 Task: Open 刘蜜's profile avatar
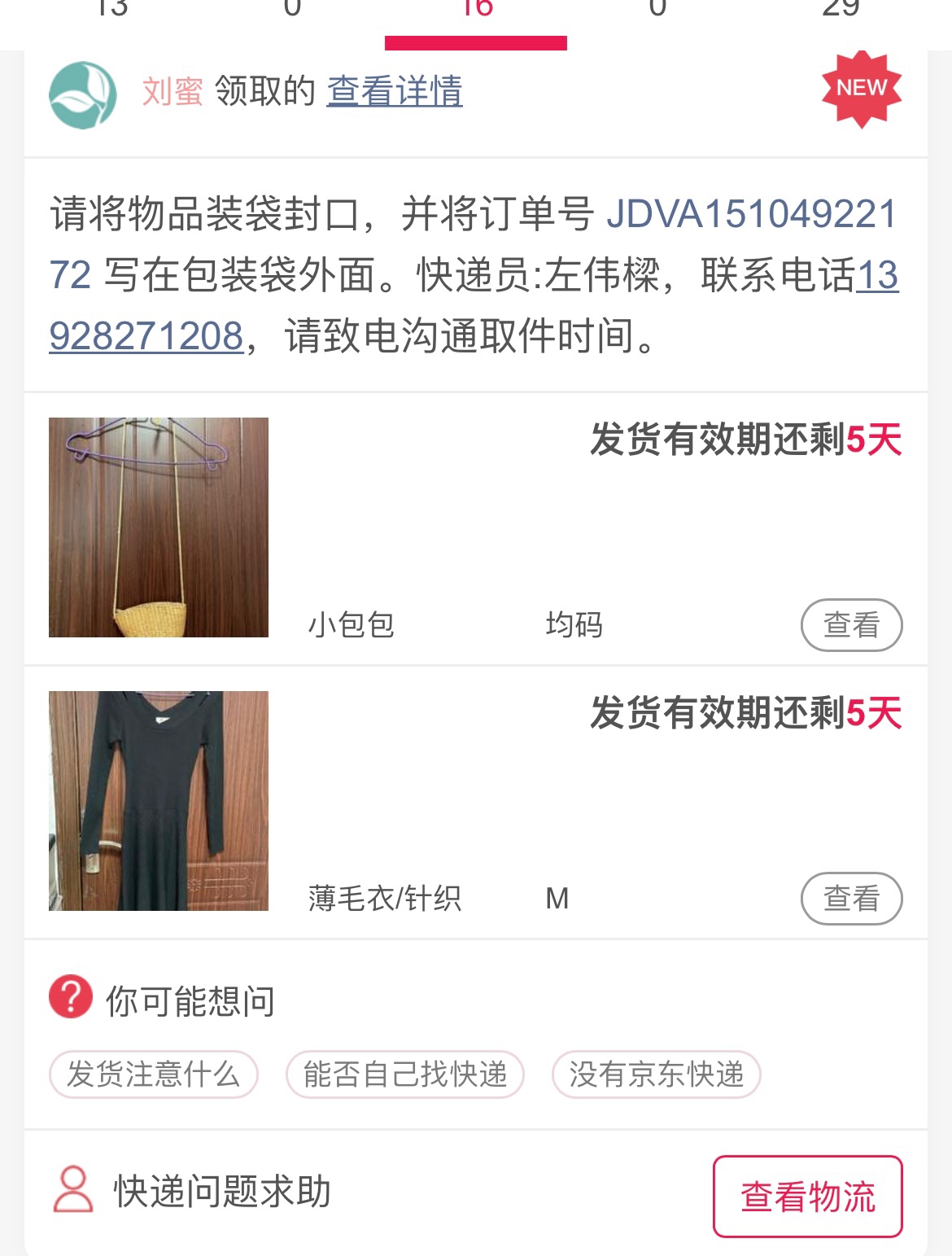[83, 94]
